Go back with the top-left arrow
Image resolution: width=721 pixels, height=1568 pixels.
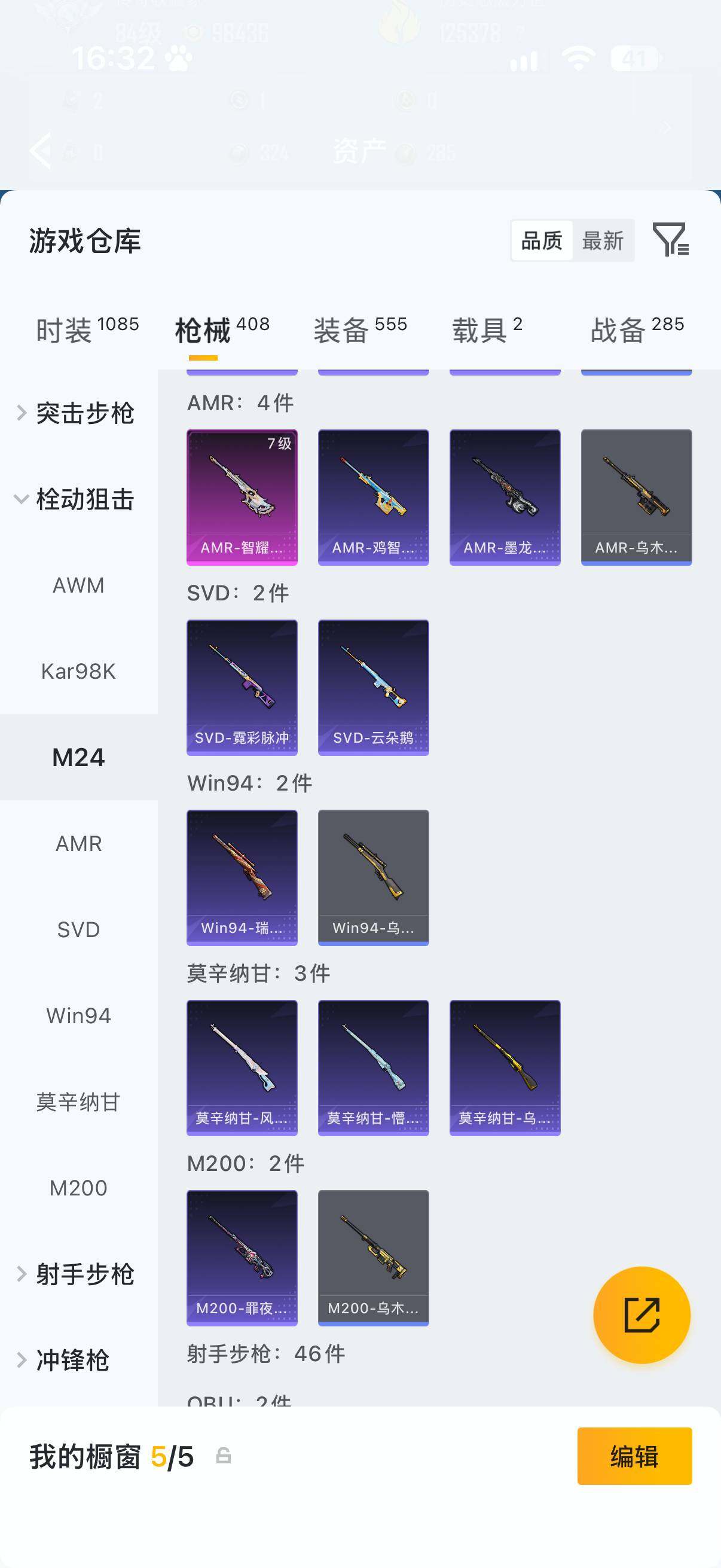pos(40,150)
